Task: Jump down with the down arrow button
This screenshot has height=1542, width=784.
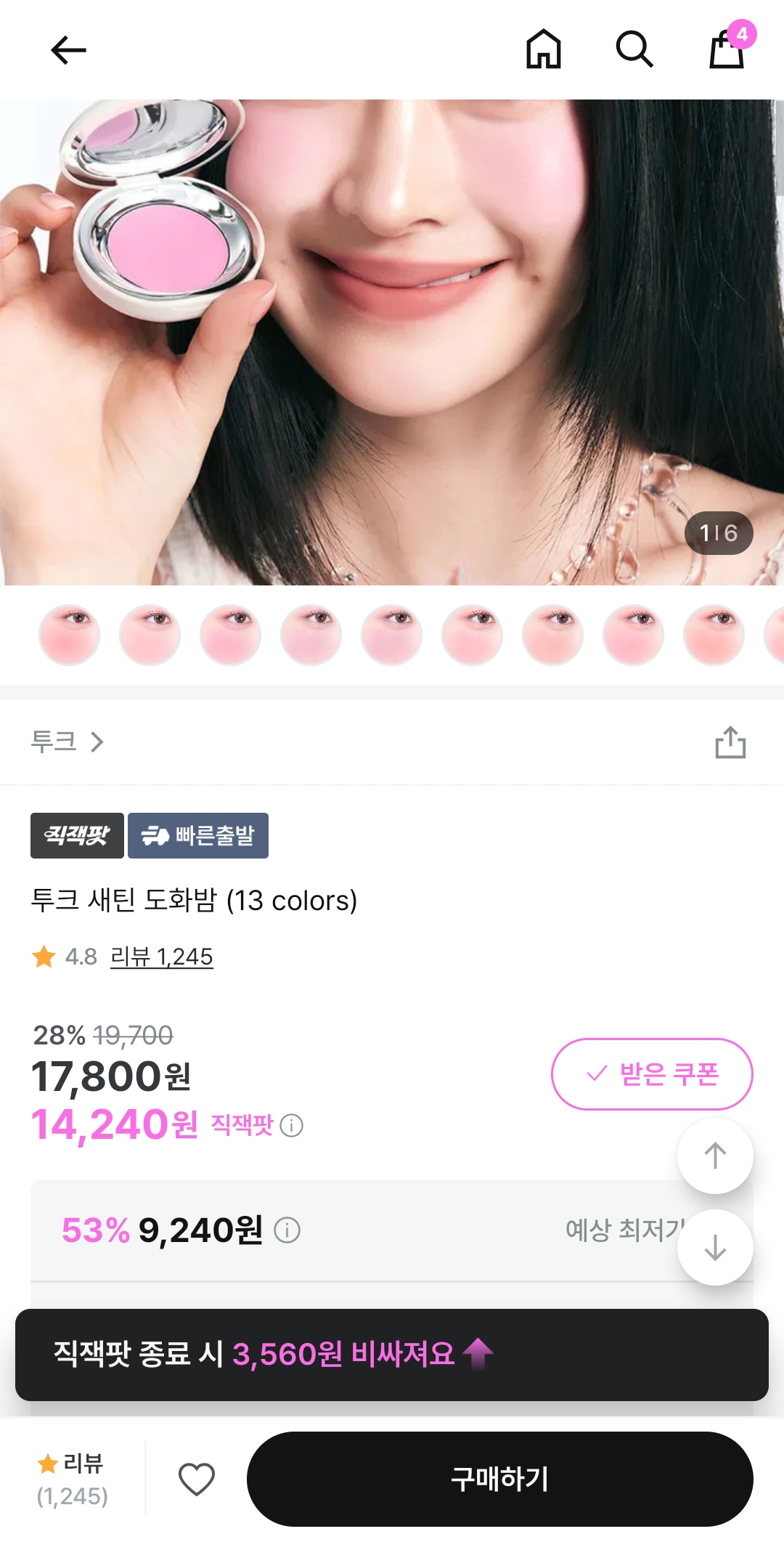Action: coord(715,1247)
